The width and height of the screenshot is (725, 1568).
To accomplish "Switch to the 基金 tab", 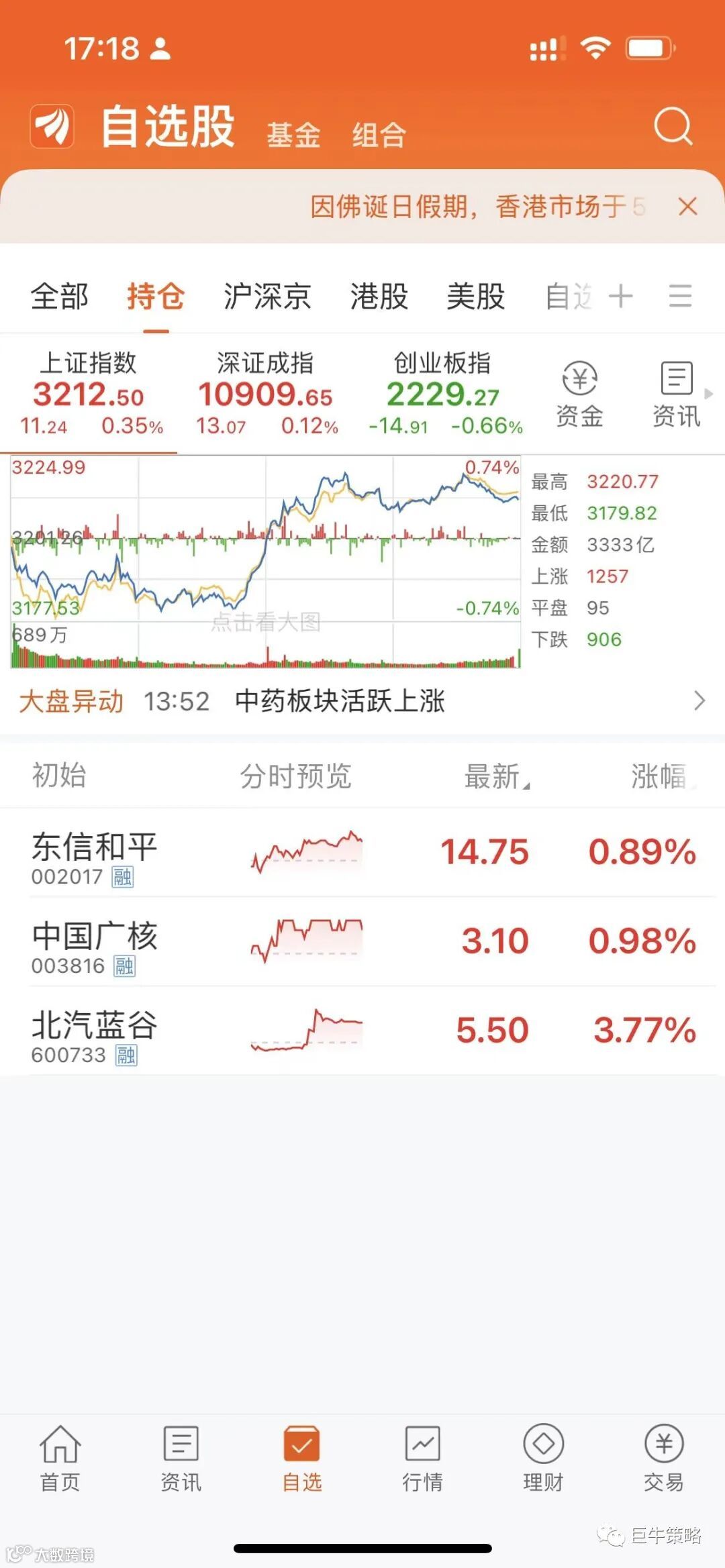I will pyautogui.click(x=293, y=135).
